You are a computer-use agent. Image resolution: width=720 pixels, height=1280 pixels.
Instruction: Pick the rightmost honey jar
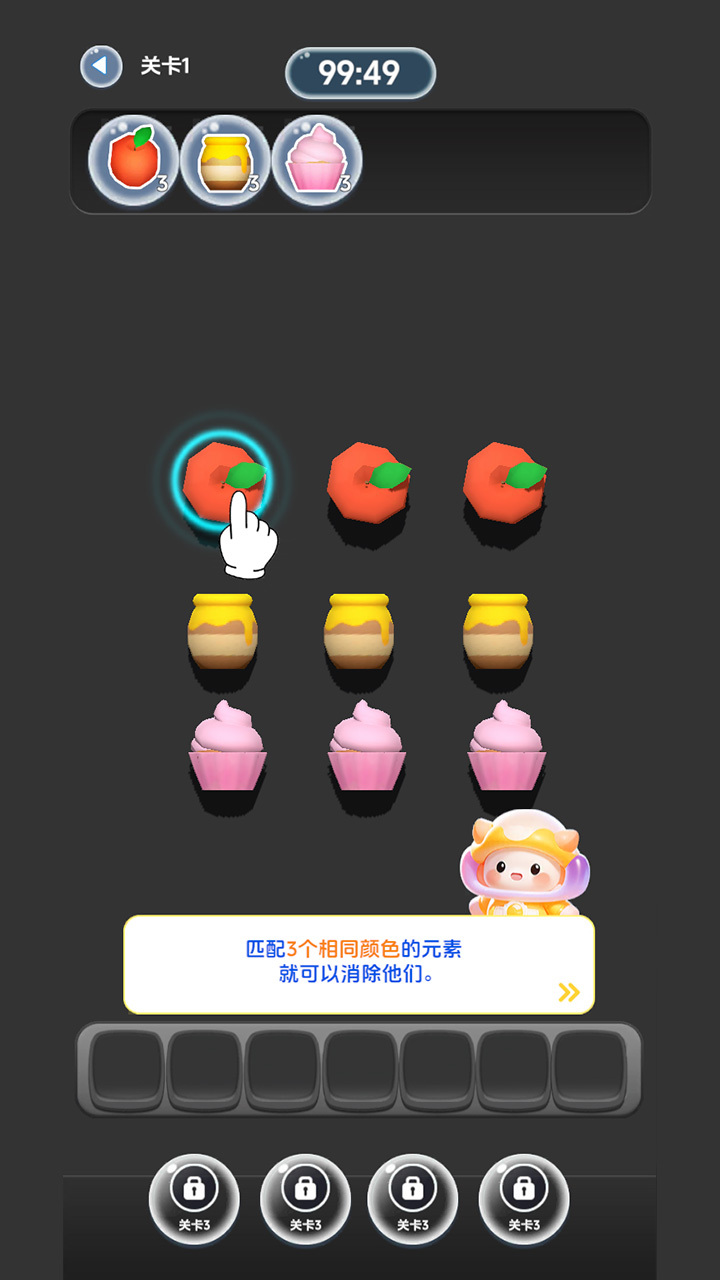click(x=498, y=631)
